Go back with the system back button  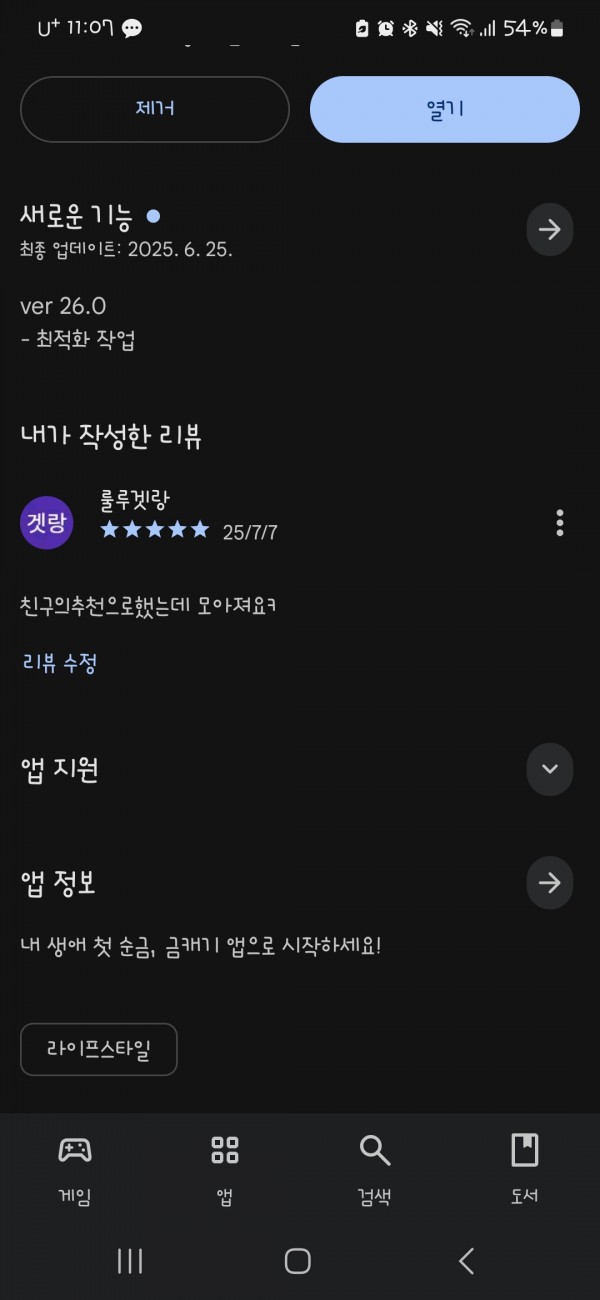(466, 1261)
